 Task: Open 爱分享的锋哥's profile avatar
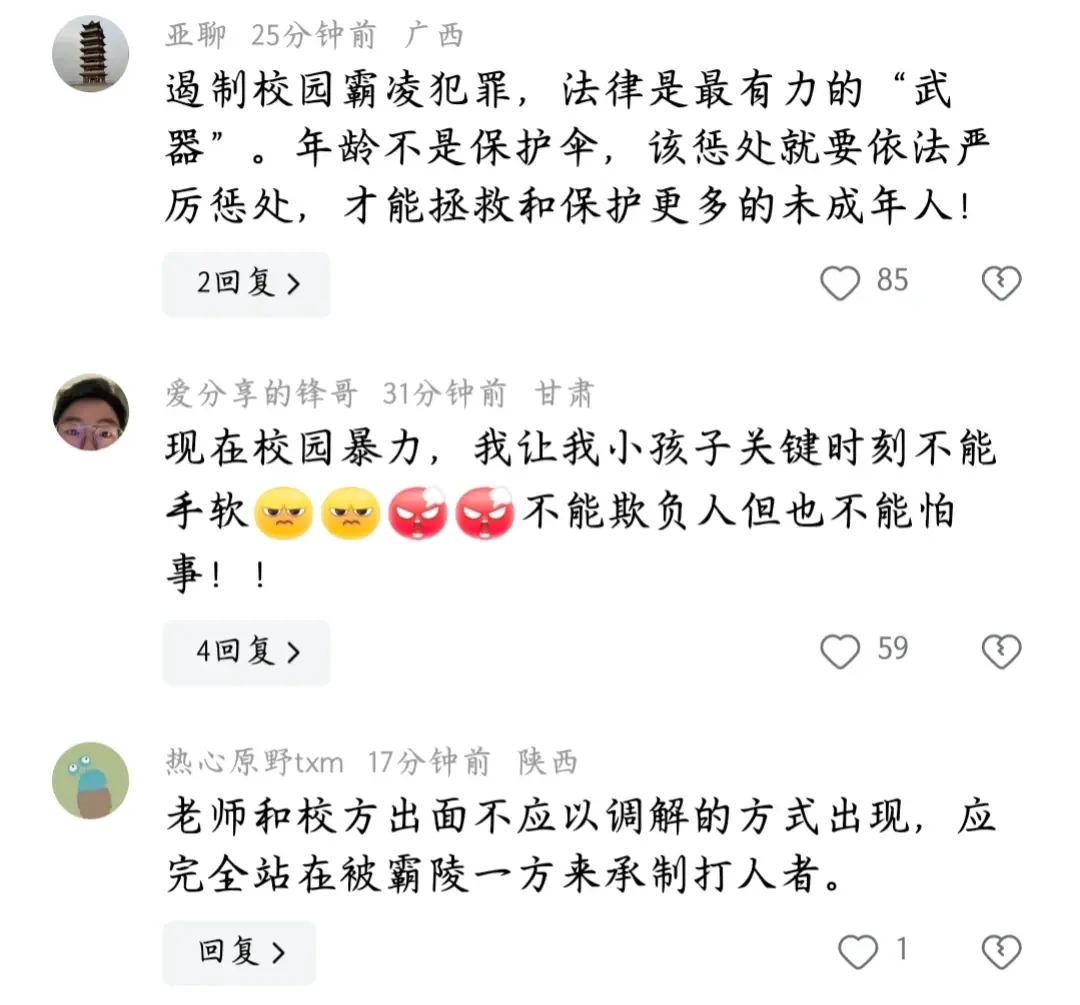(x=91, y=412)
